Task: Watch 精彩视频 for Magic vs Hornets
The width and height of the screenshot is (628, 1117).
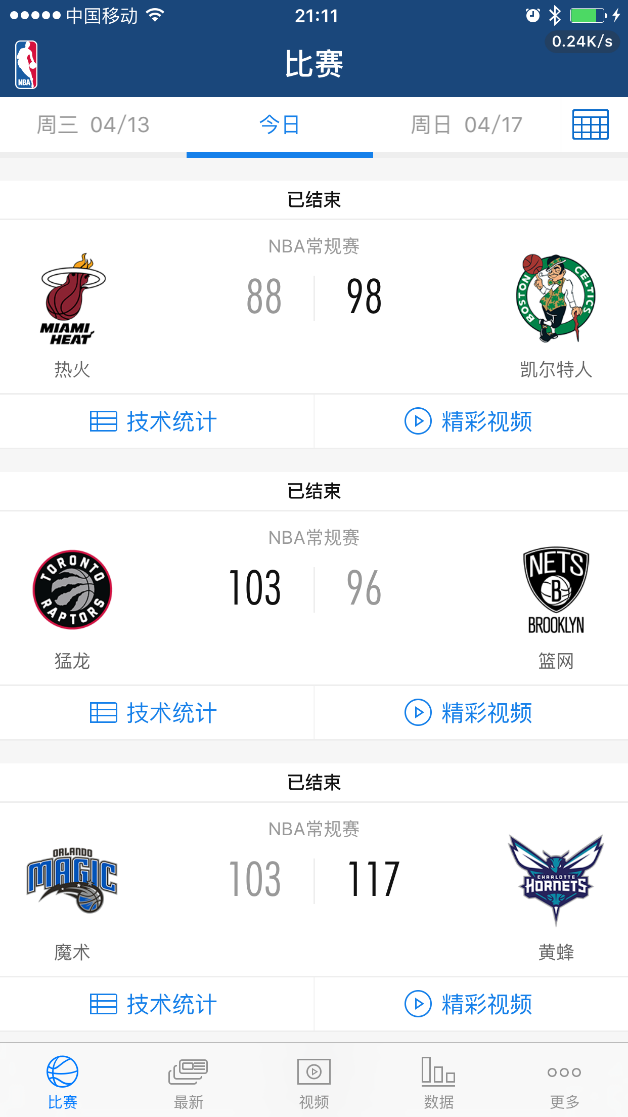Action: (468, 1003)
